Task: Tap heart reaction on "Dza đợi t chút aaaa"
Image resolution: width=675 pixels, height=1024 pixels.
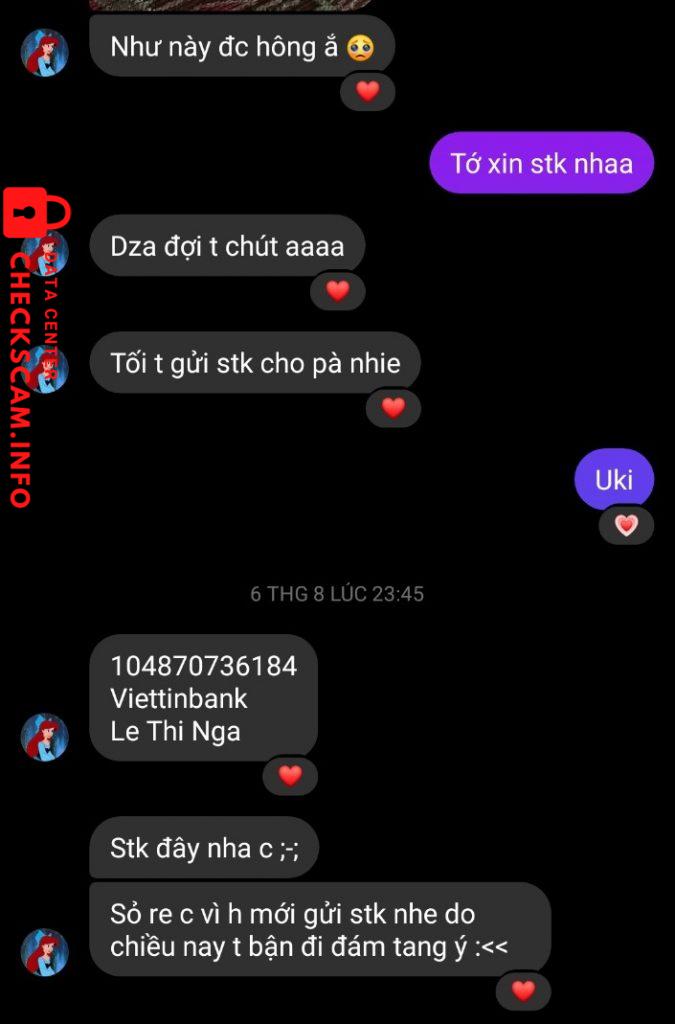Action: (x=338, y=291)
